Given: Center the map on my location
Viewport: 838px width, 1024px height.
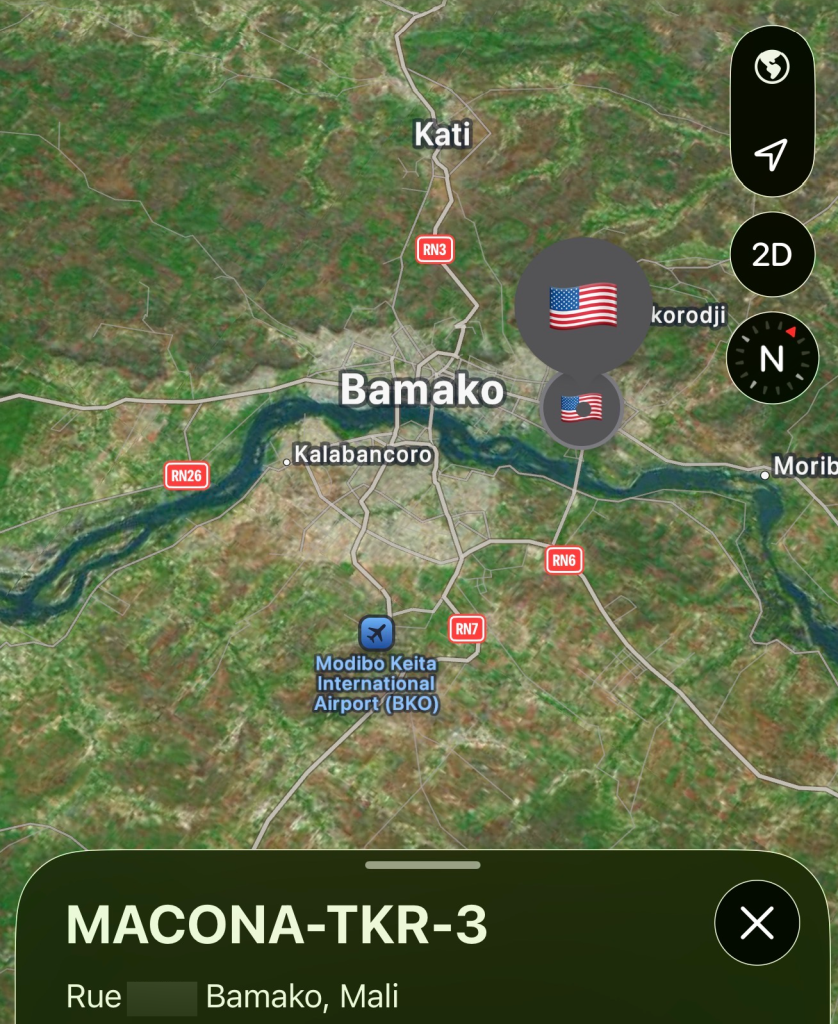Looking at the screenshot, I should pos(772,154).
